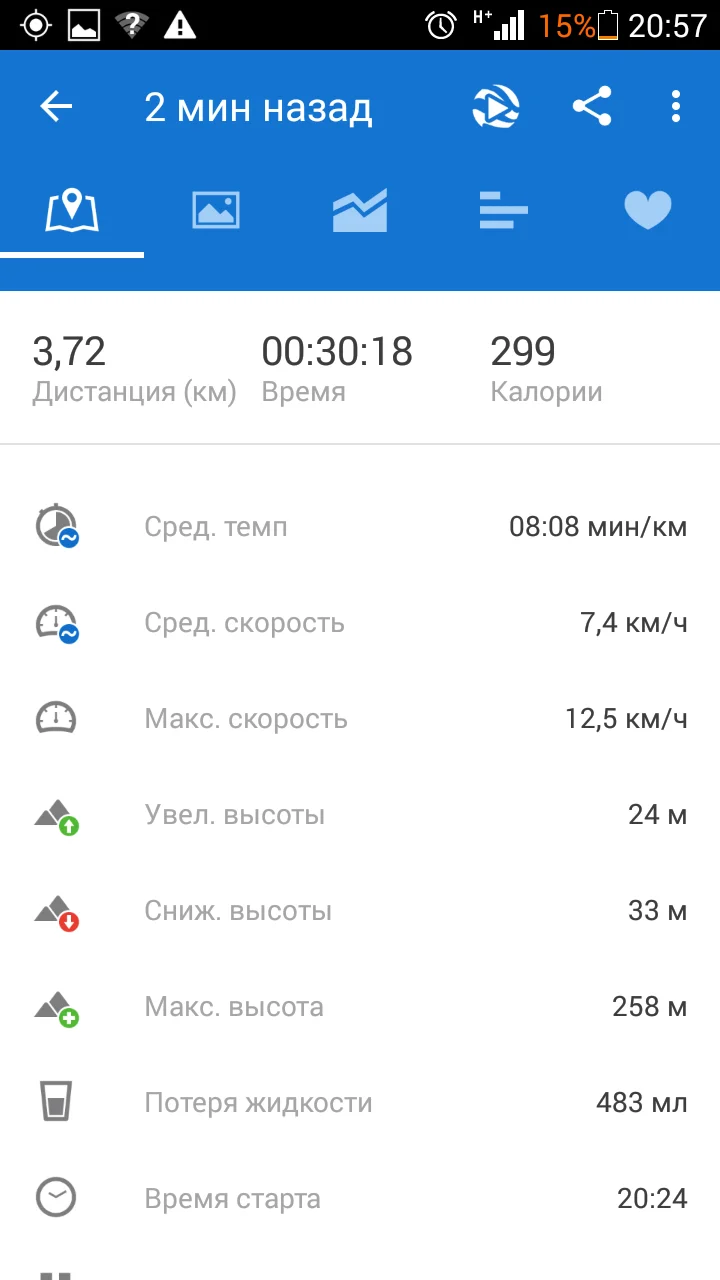720x1280 pixels.
Task: Switch to the heart rate tab
Action: pos(648,211)
